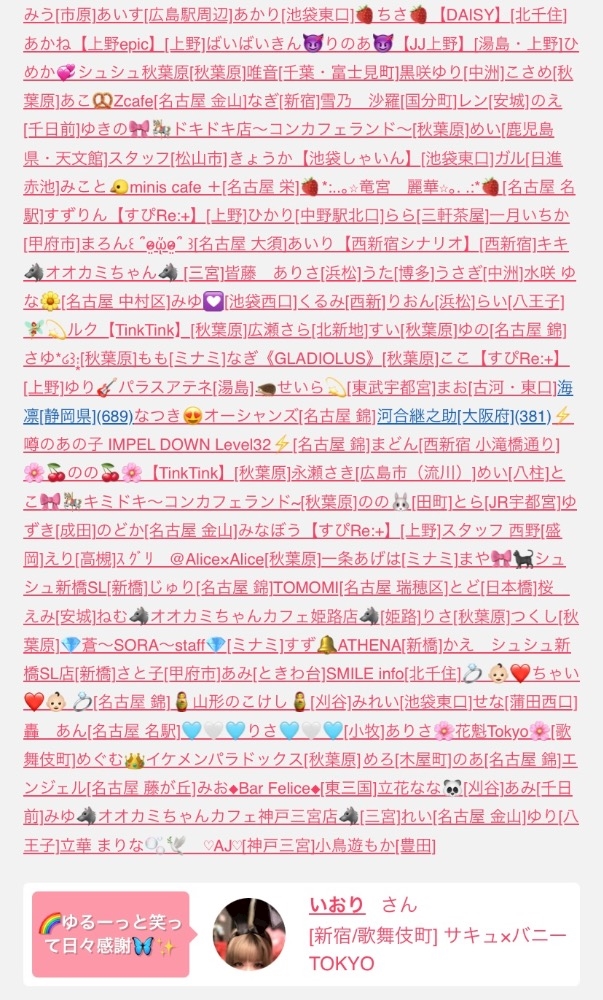The width and height of the screenshot is (603, 1000).
Task: Open the 蒼〜SORA〜staff[ミナミ] link
Action: coord(171,645)
